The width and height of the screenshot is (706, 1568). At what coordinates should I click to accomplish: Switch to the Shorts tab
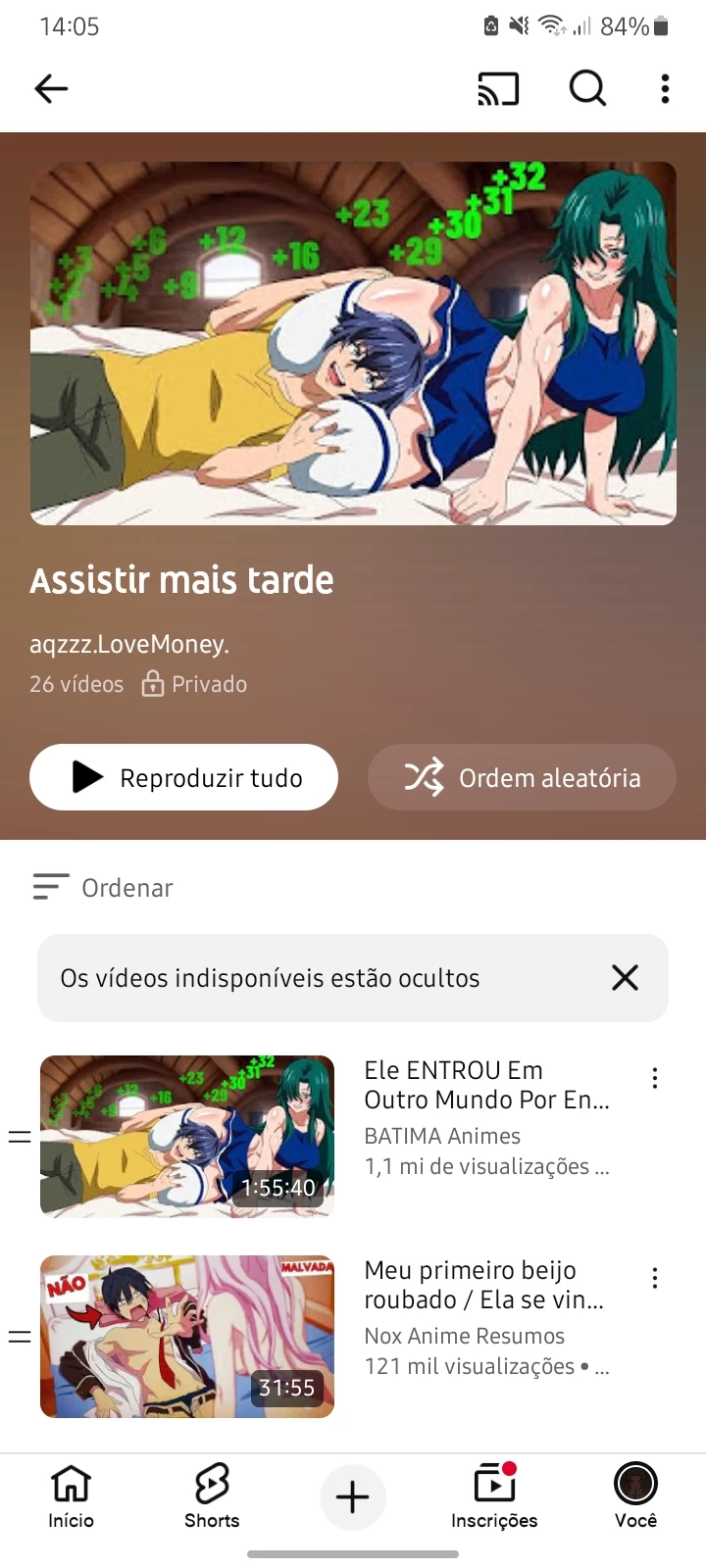[212, 1496]
